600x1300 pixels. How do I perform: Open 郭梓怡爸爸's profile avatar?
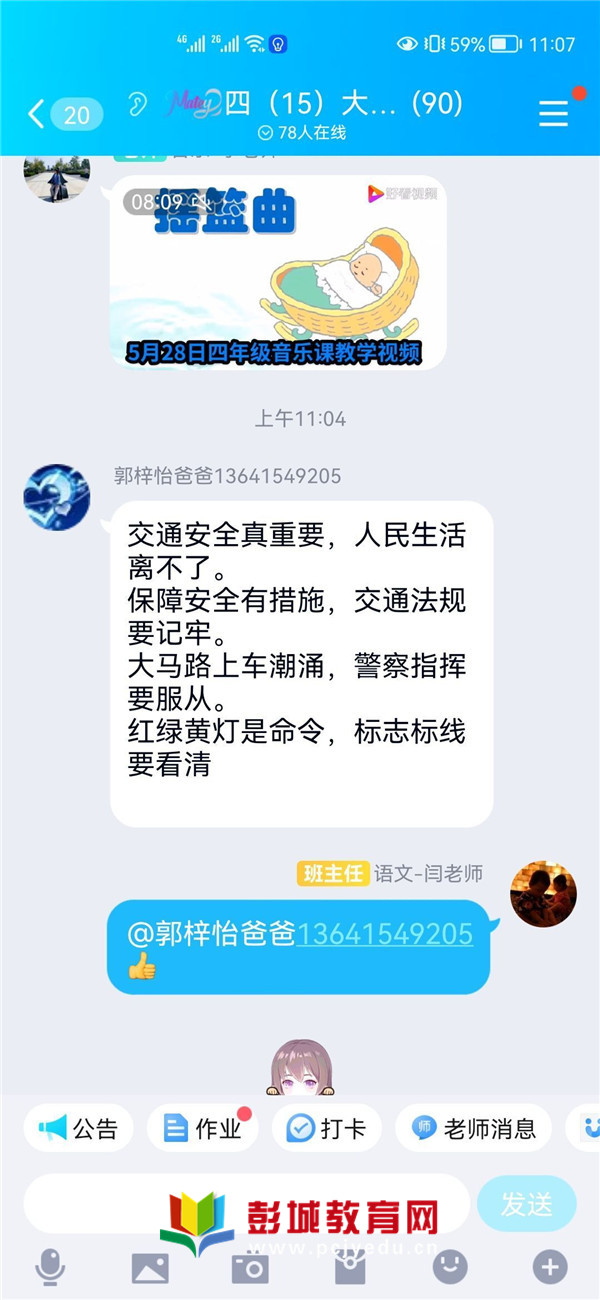57,497
